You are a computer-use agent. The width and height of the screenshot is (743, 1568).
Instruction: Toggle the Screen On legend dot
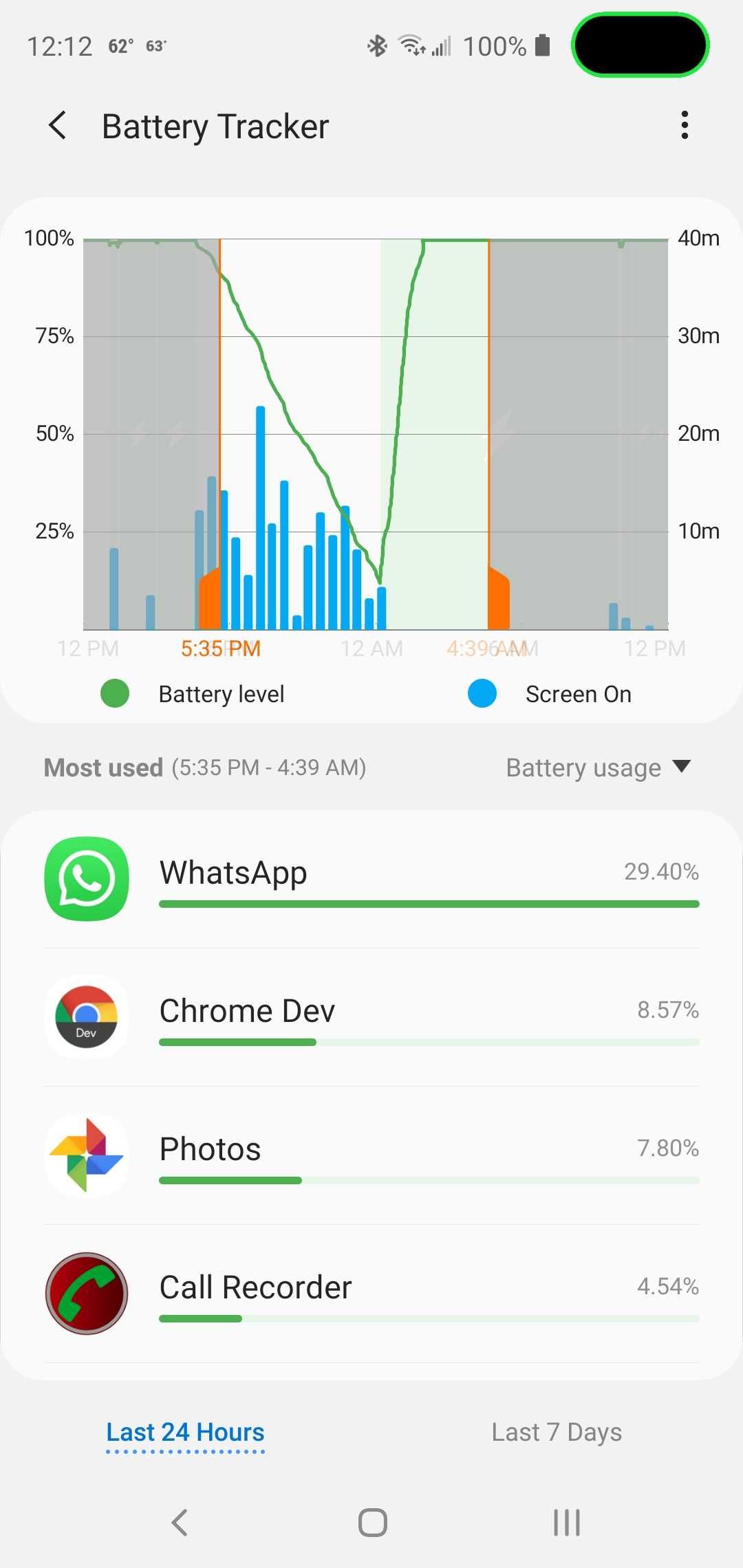482,694
